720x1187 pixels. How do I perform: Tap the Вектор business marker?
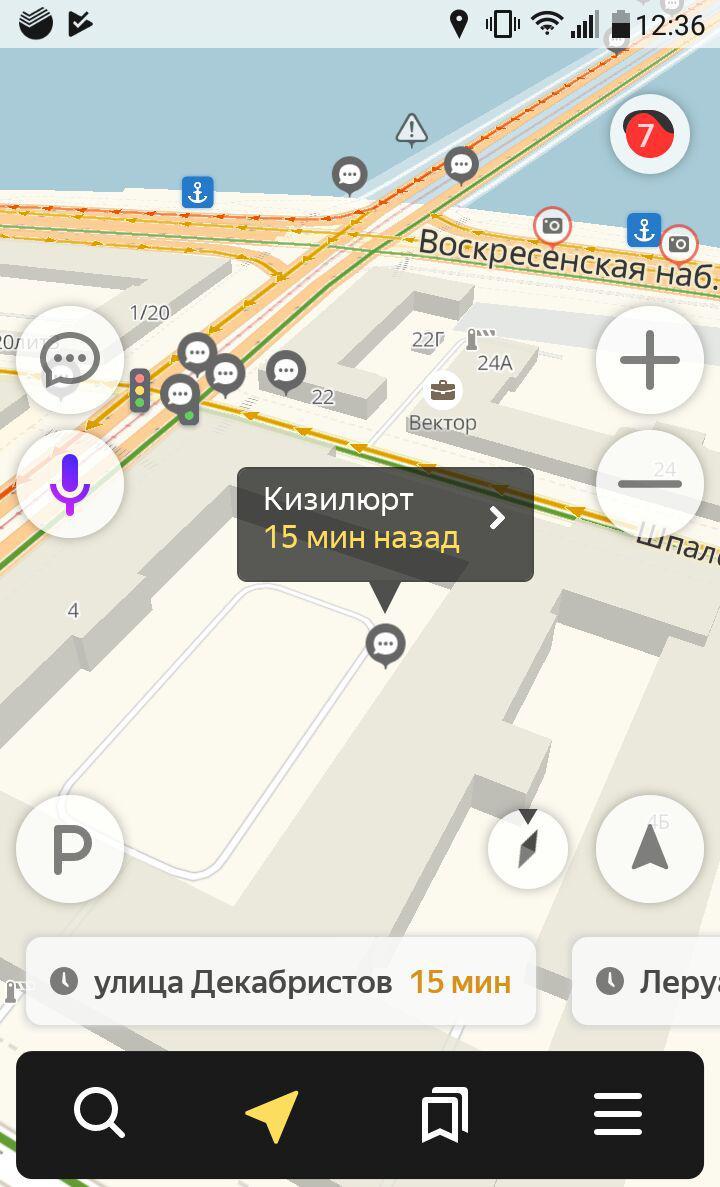441,390
